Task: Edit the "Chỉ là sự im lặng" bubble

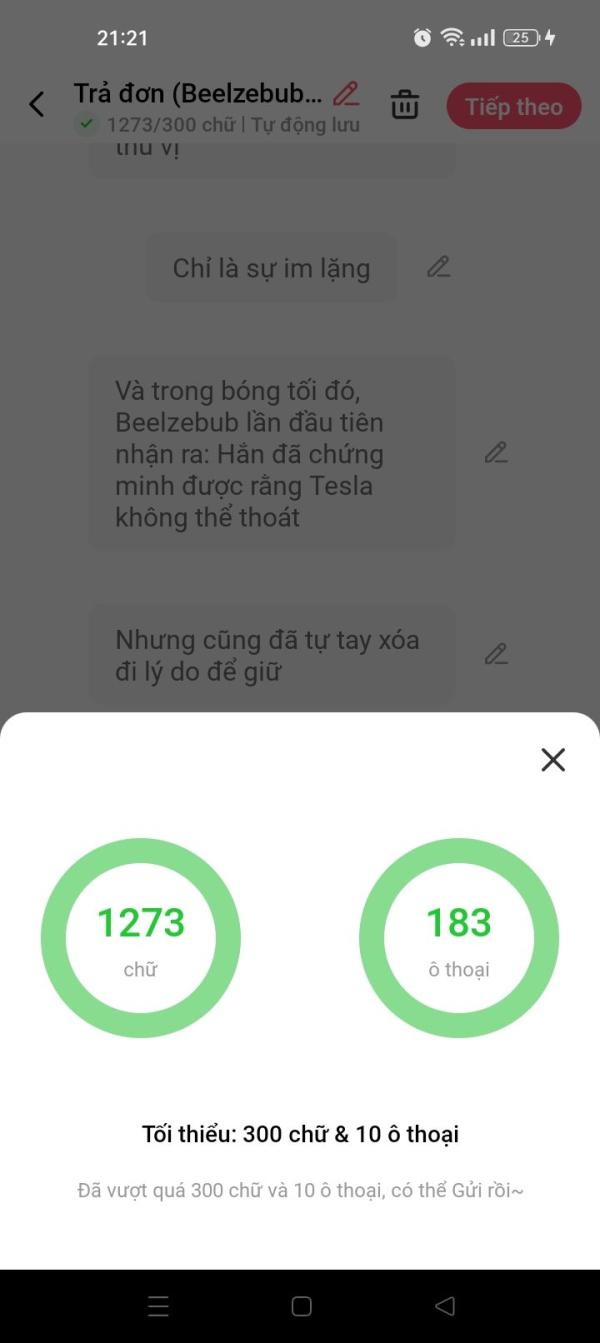Action: click(438, 267)
